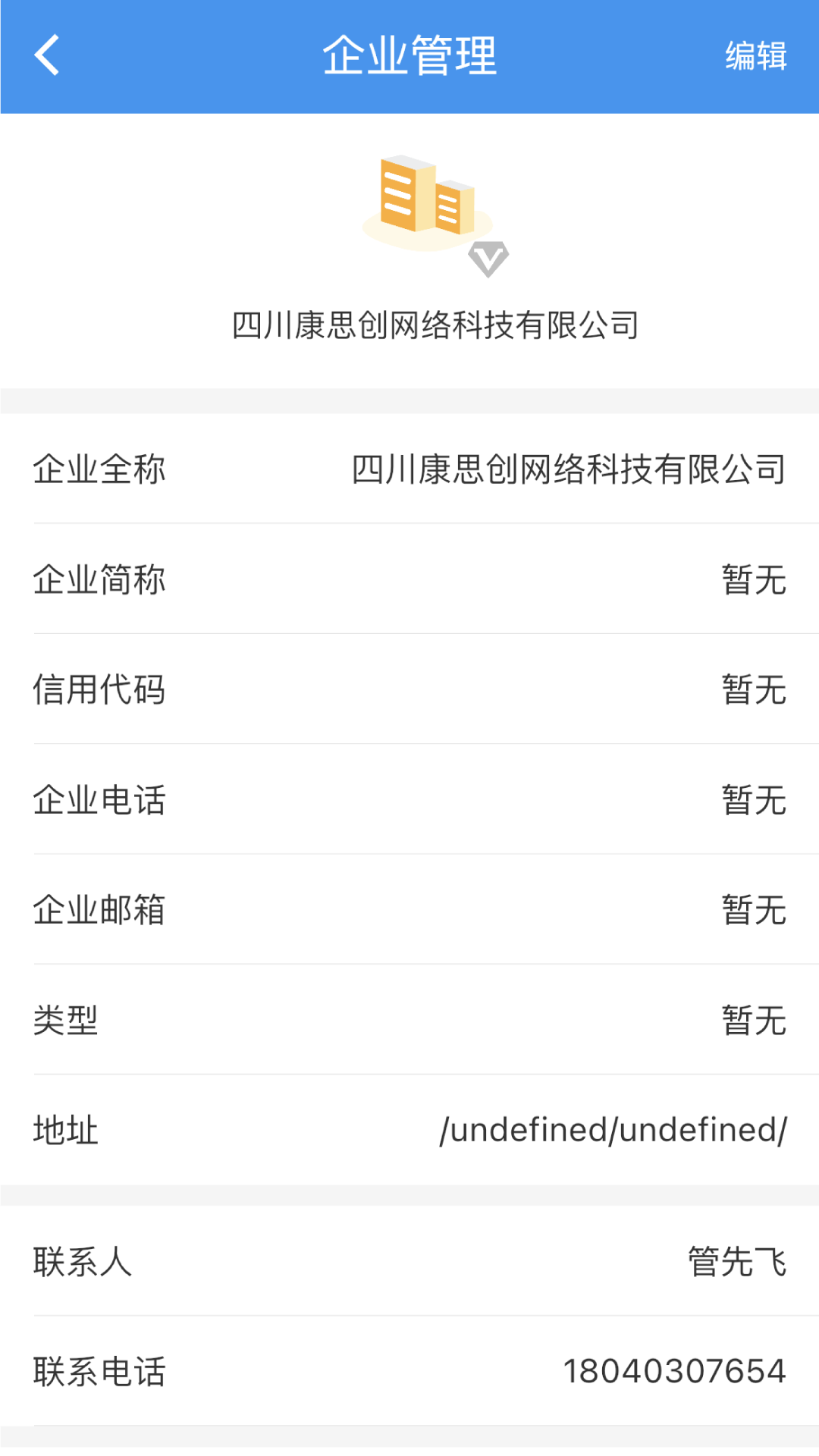Tap 暂无 beside 企业邮箱

point(752,912)
